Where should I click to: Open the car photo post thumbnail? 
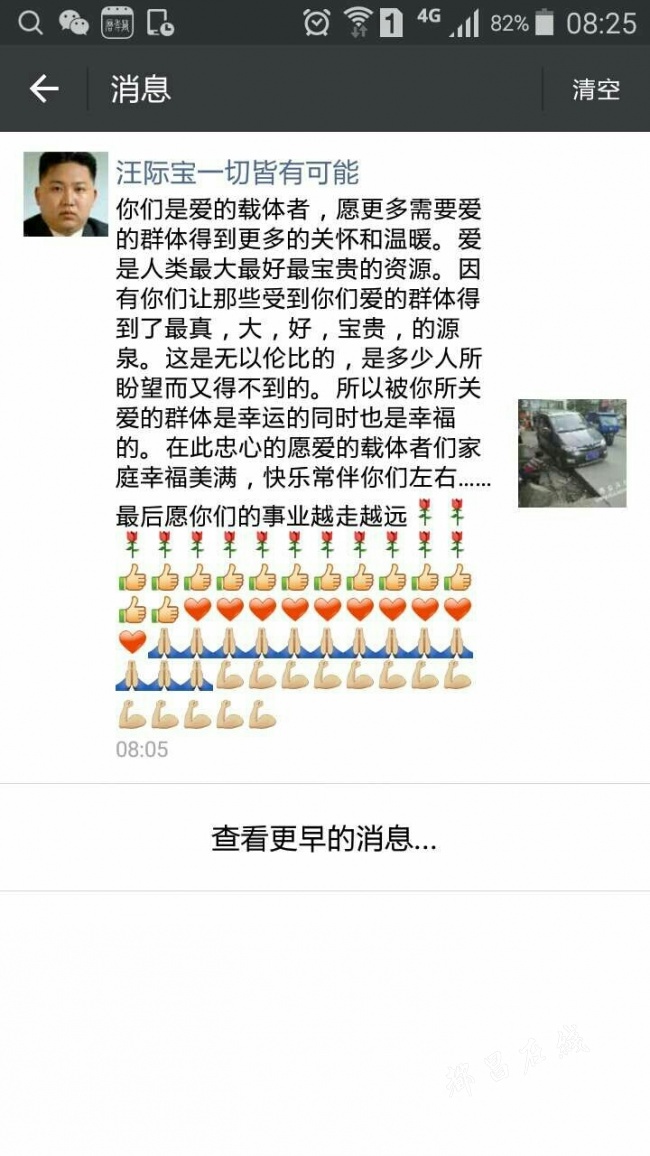point(572,453)
